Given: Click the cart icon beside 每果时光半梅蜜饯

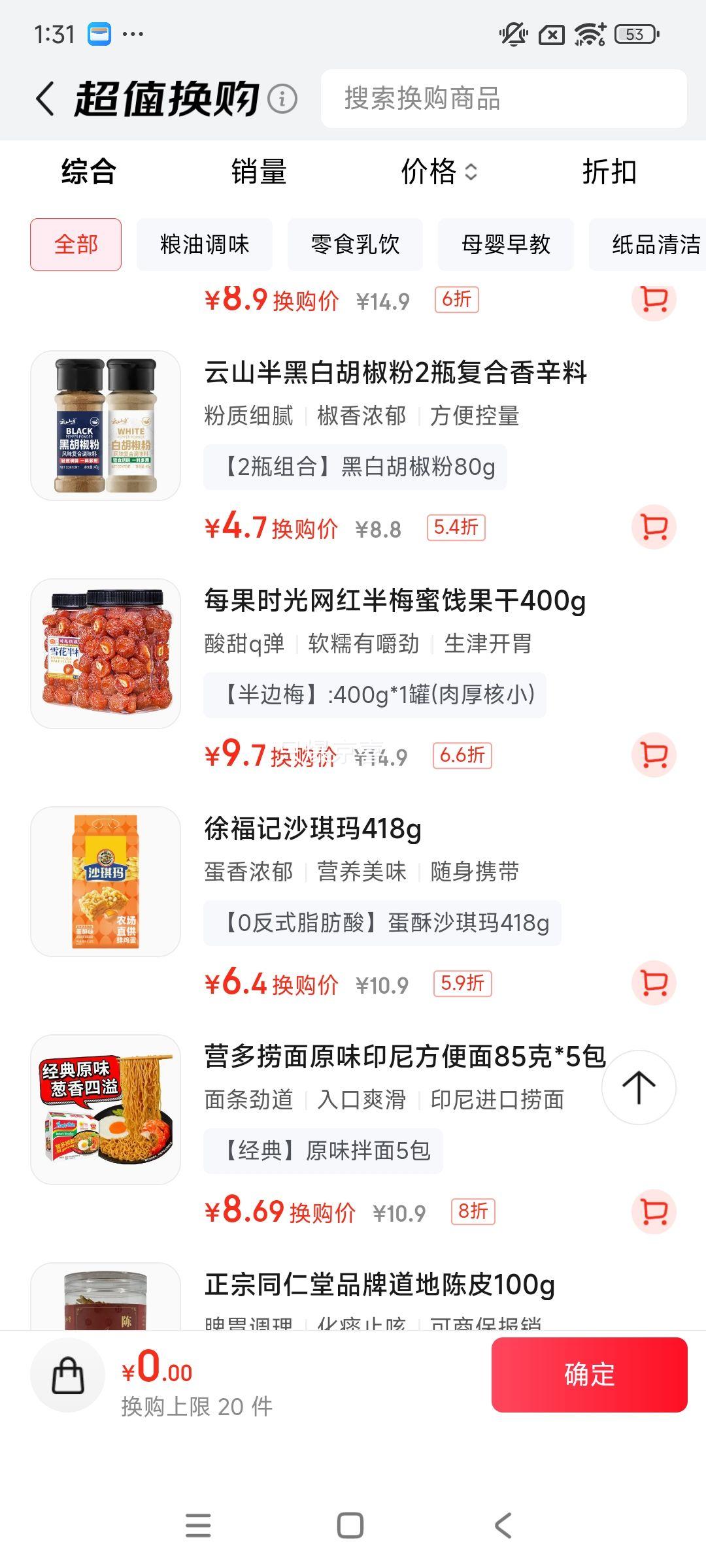Looking at the screenshot, I should tap(653, 755).
